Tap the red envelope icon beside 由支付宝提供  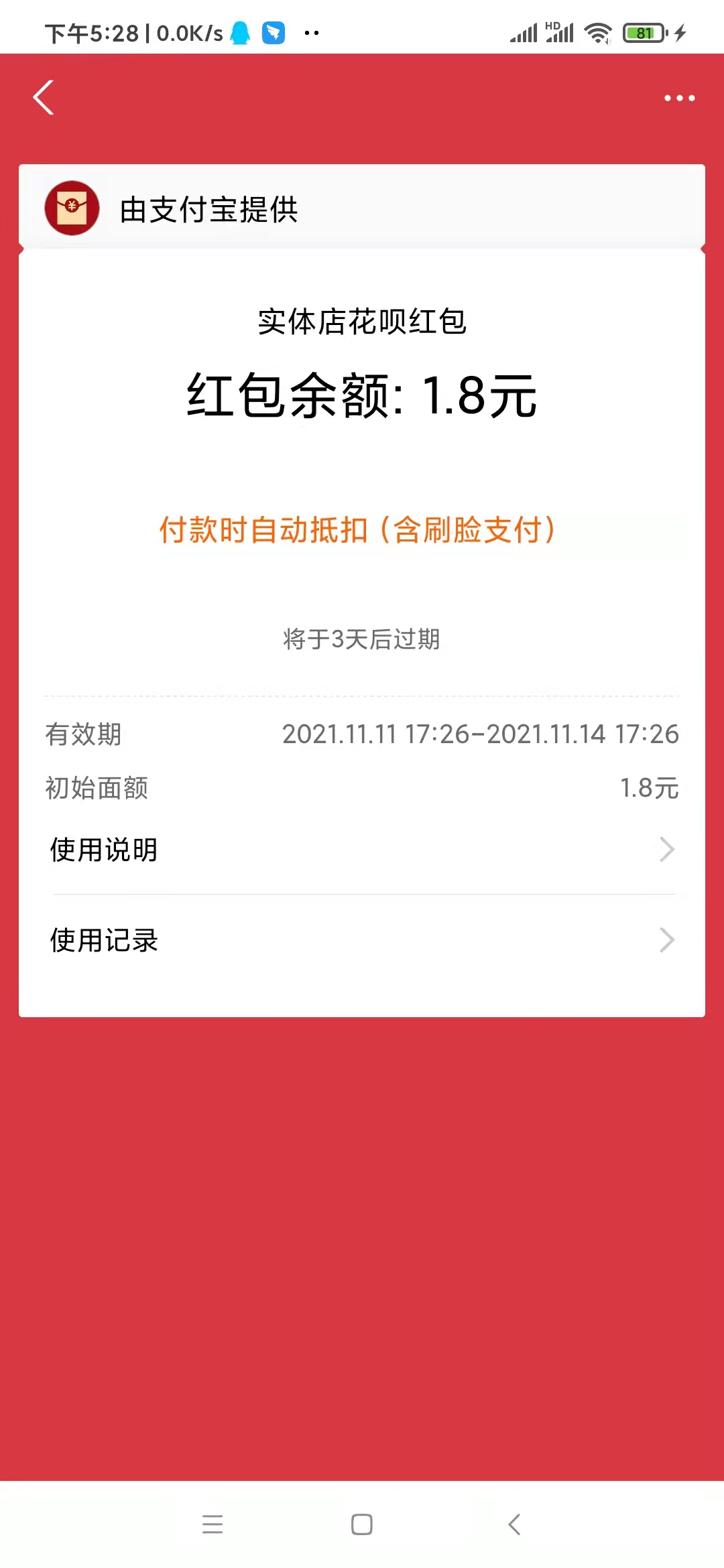pos(71,208)
